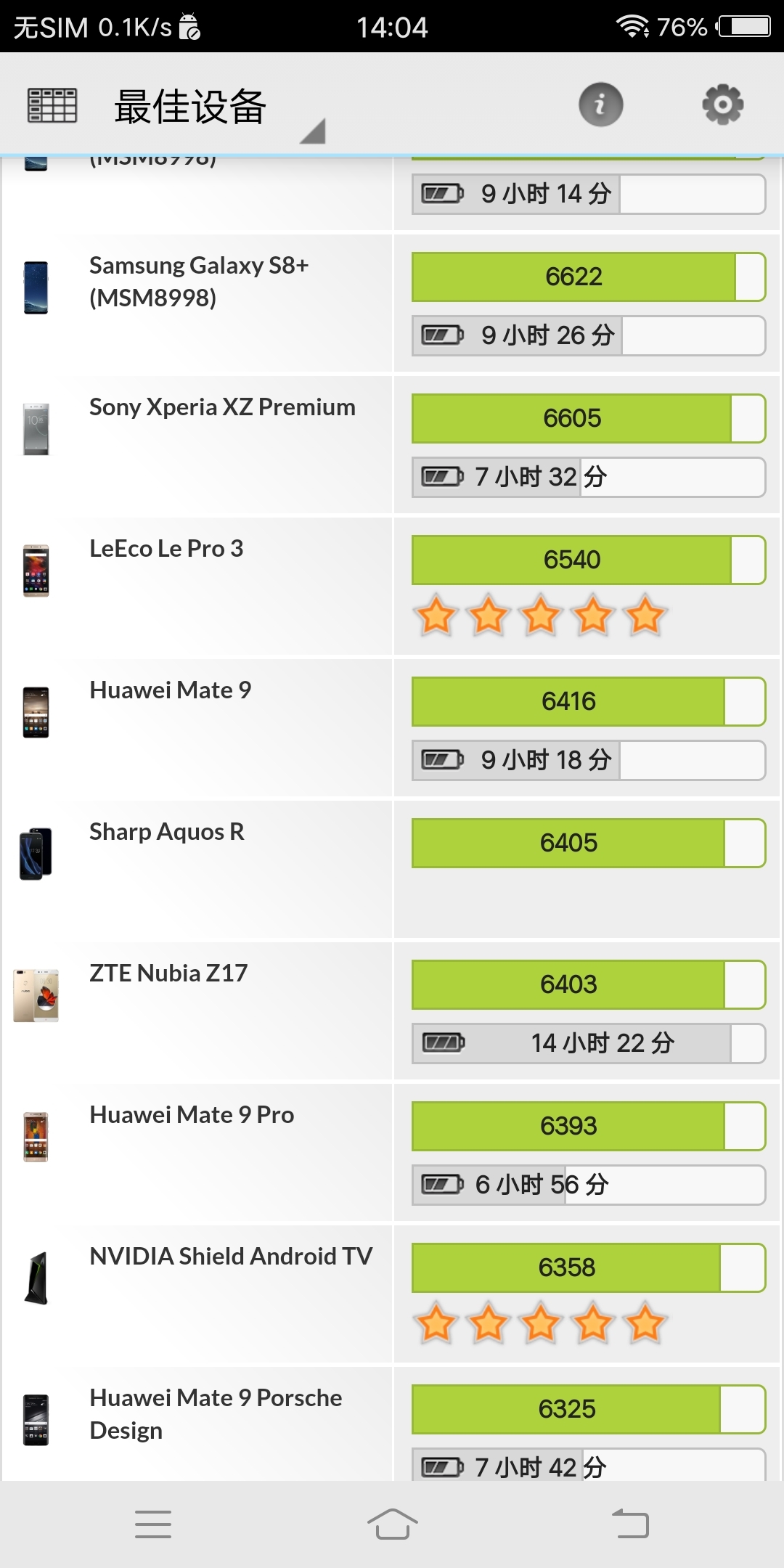Viewport: 784px width, 1568px height.
Task: Click the battery icon under Samsung Galaxy S8+
Action: [x=441, y=335]
